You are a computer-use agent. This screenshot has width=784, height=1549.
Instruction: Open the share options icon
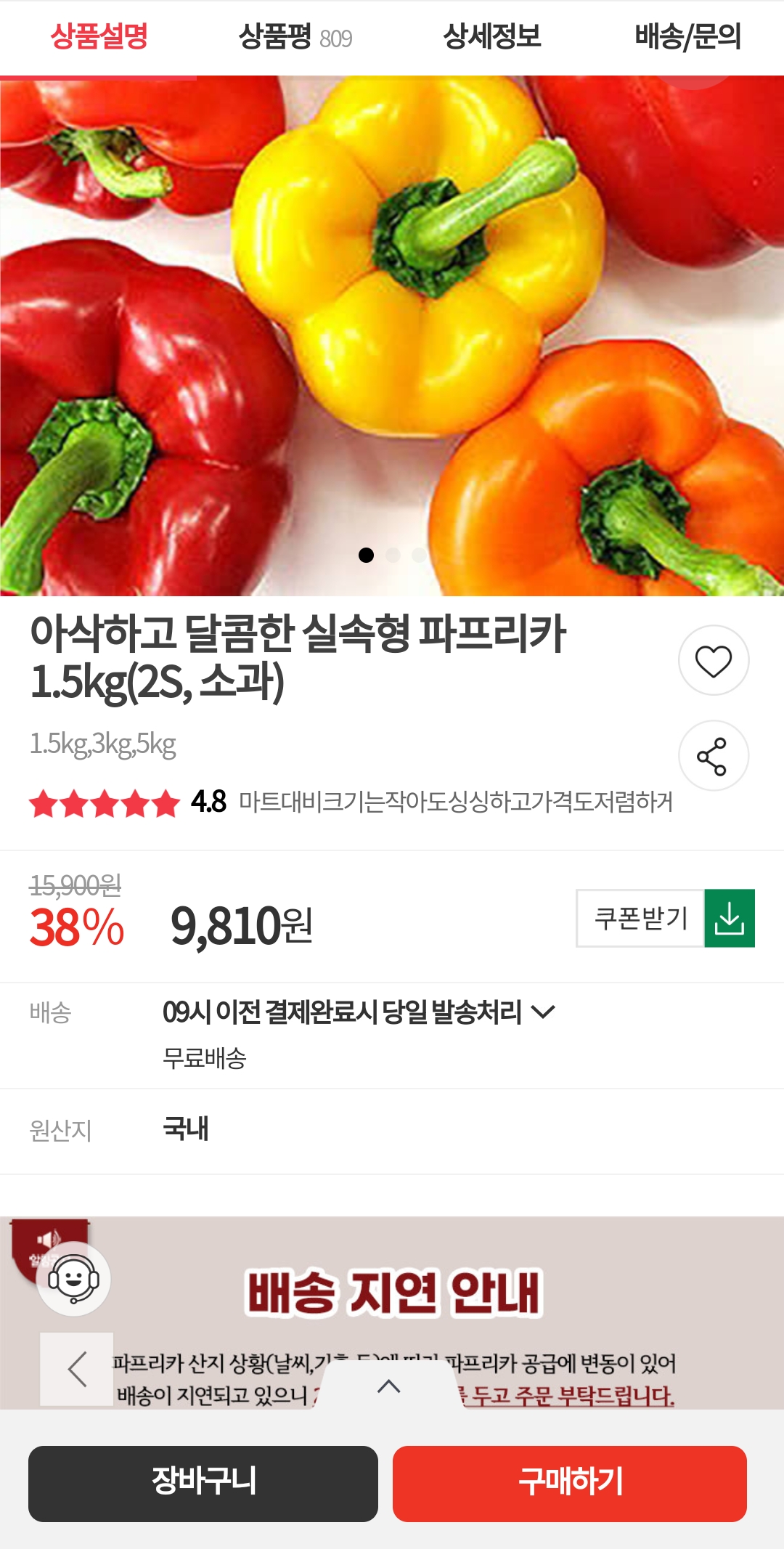point(712,755)
